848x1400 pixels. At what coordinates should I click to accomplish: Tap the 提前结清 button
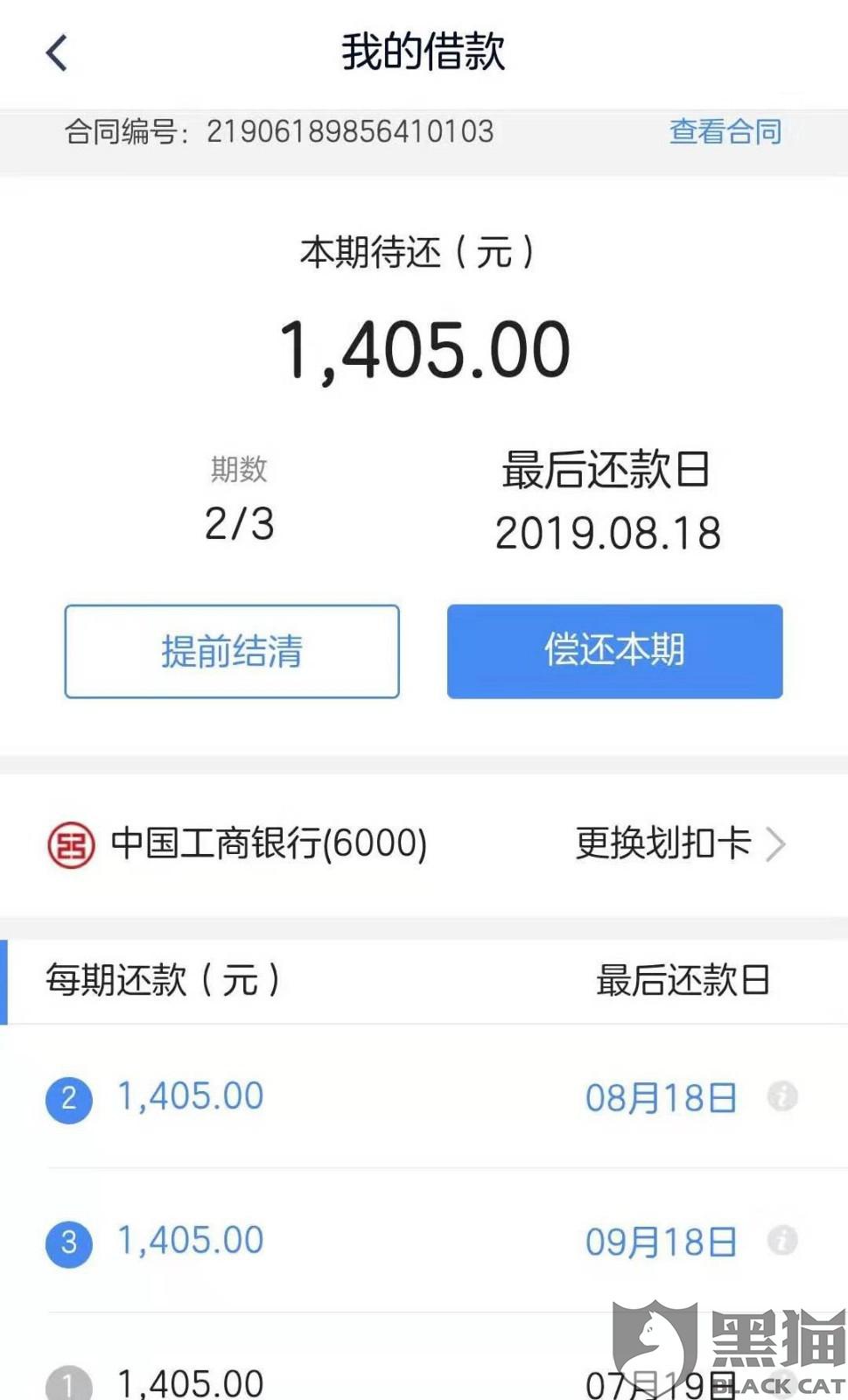tap(232, 652)
